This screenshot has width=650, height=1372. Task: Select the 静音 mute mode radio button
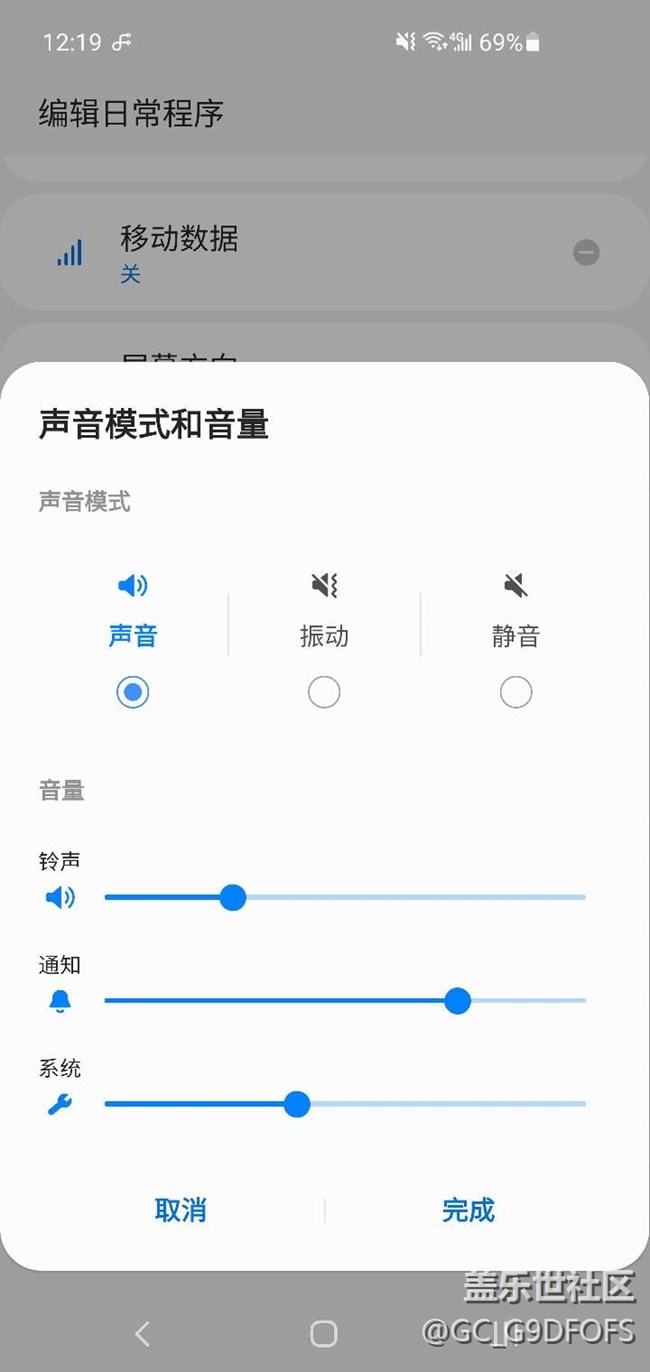pos(516,692)
